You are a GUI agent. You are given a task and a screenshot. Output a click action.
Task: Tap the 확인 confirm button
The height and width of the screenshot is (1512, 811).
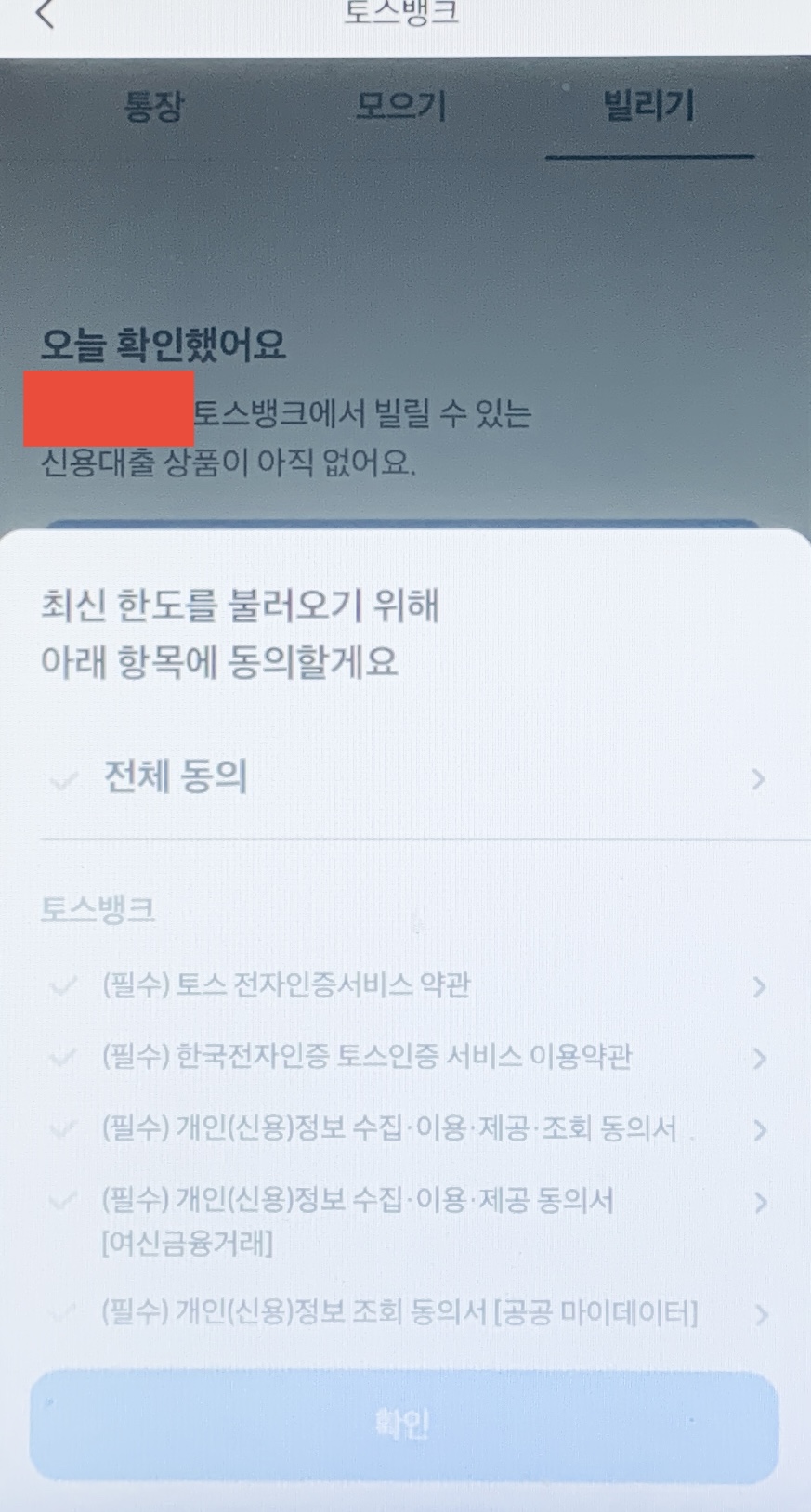coord(404,1425)
